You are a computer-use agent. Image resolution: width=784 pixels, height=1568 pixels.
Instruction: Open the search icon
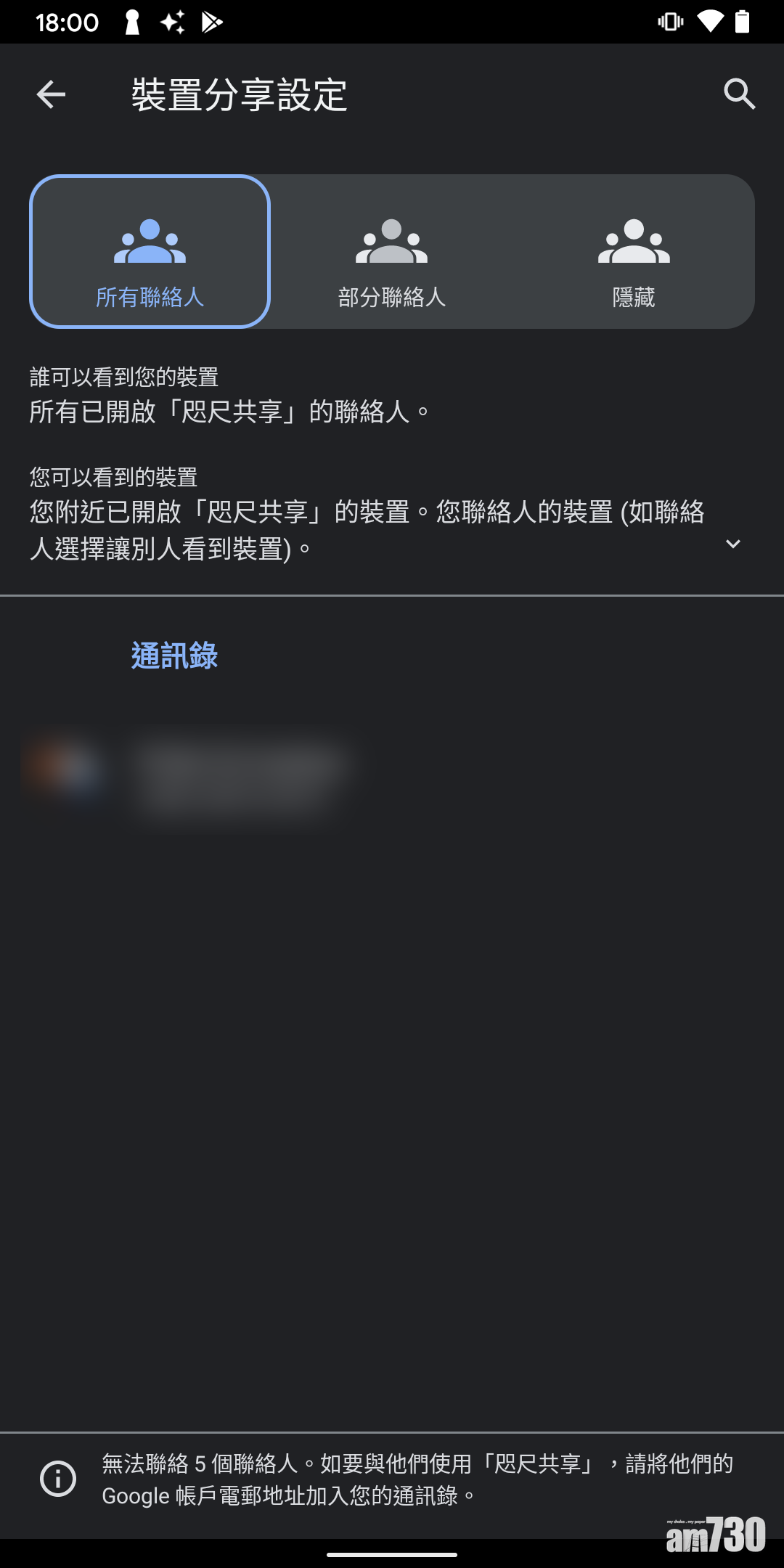point(739,94)
